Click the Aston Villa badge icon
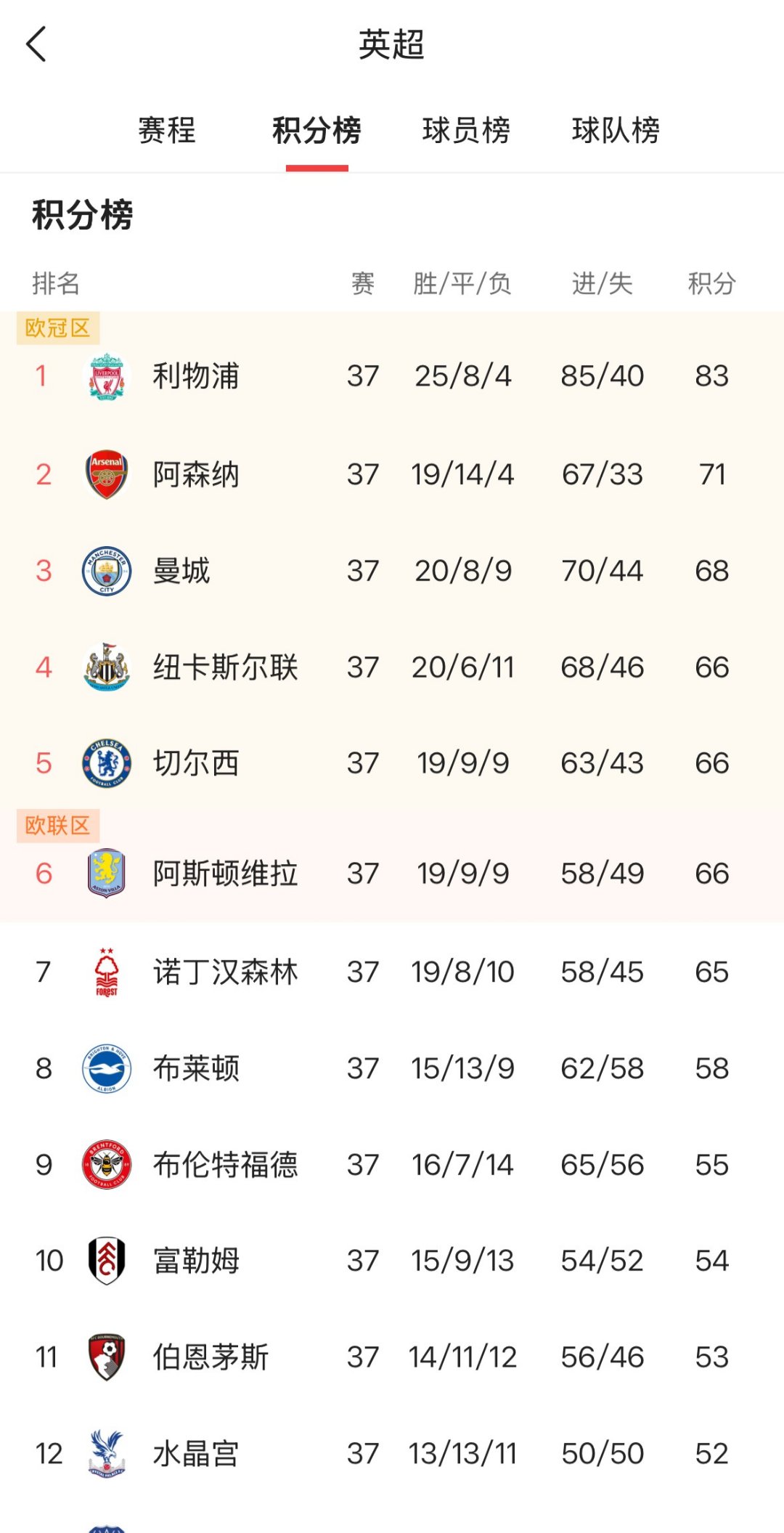This screenshot has height=1533, width=784. (x=106, y=874)
